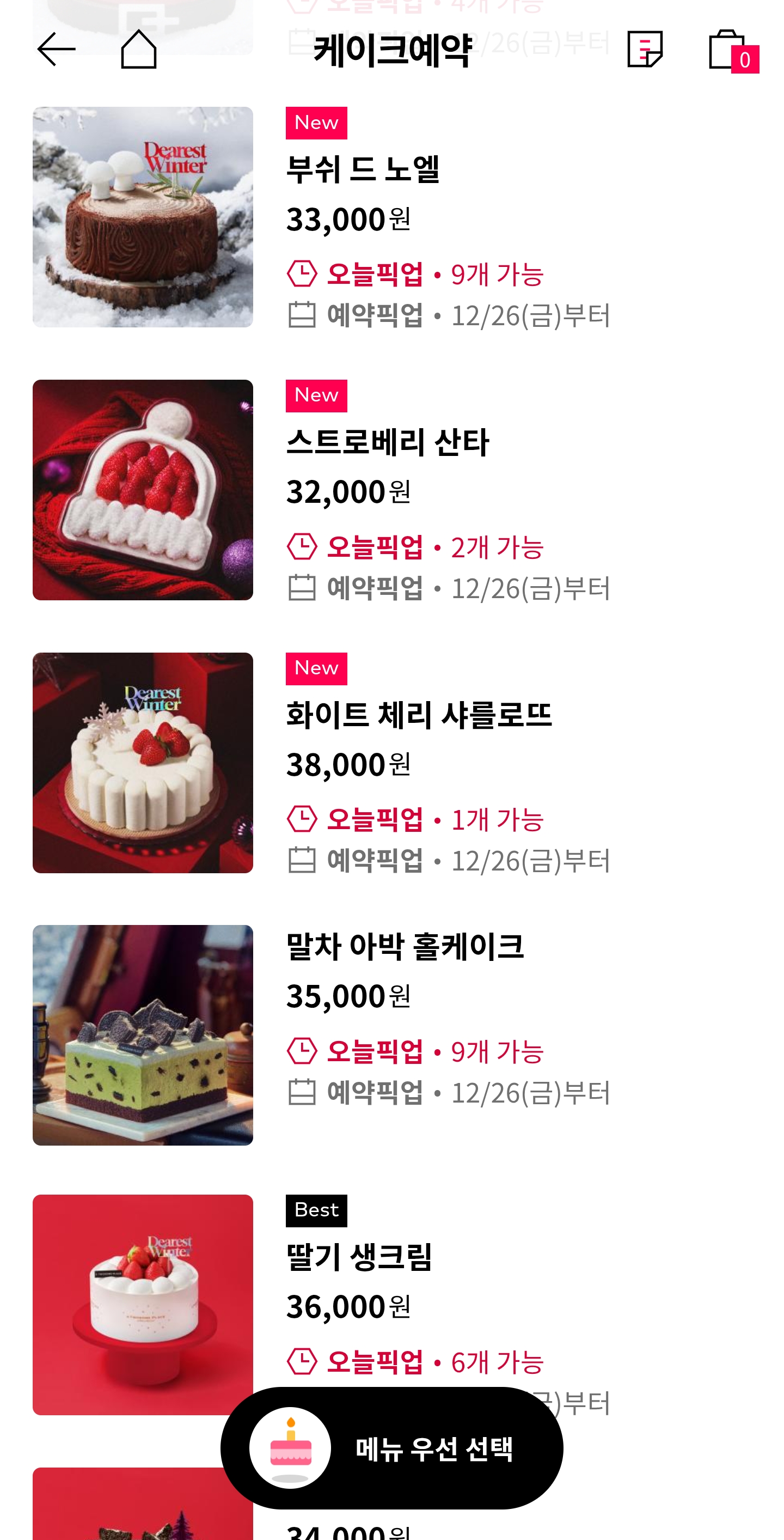Screen dimensions: 784x1540
Task: Go back from the 케이크예약 page
Action: pyautogui.click(x=56, y=49)
